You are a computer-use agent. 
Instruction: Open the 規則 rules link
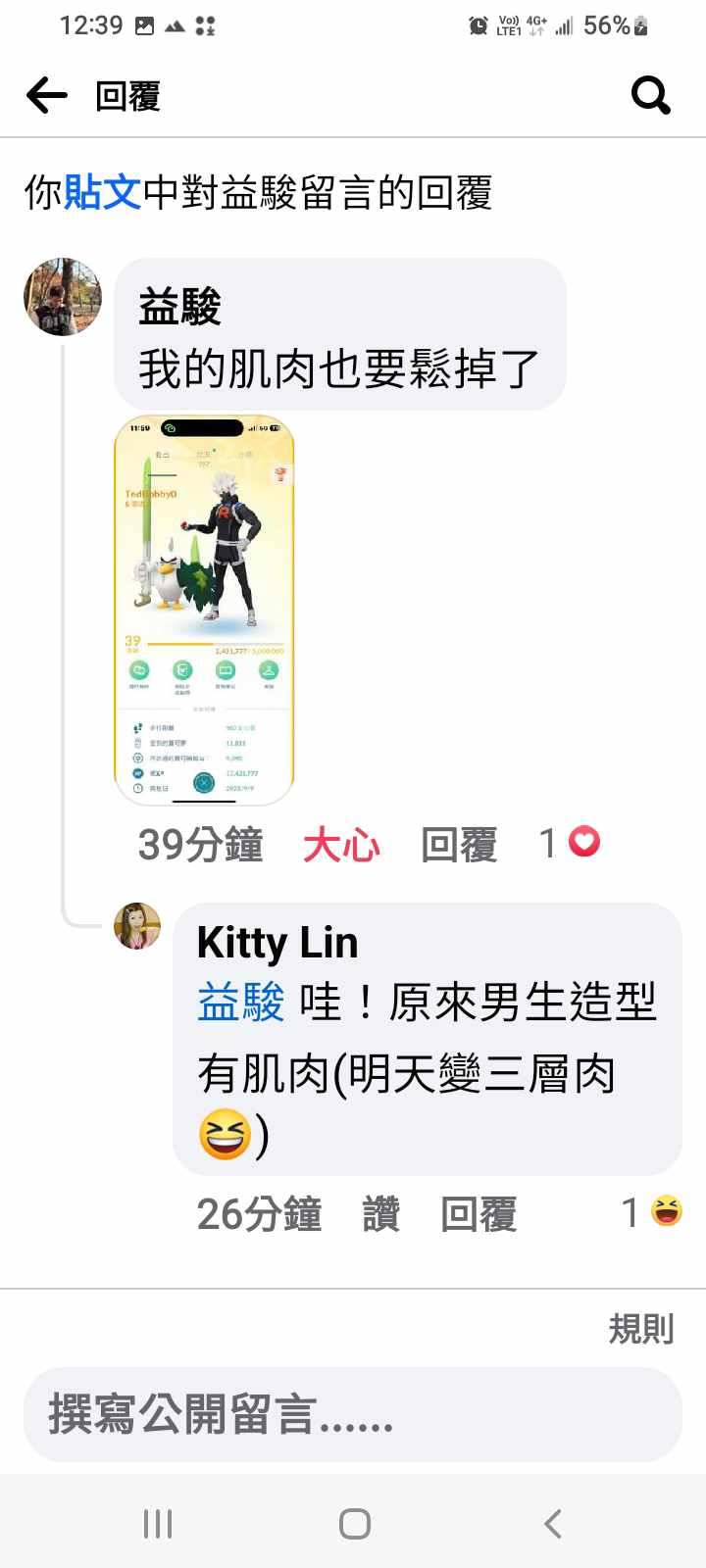tap(640, 1329)
